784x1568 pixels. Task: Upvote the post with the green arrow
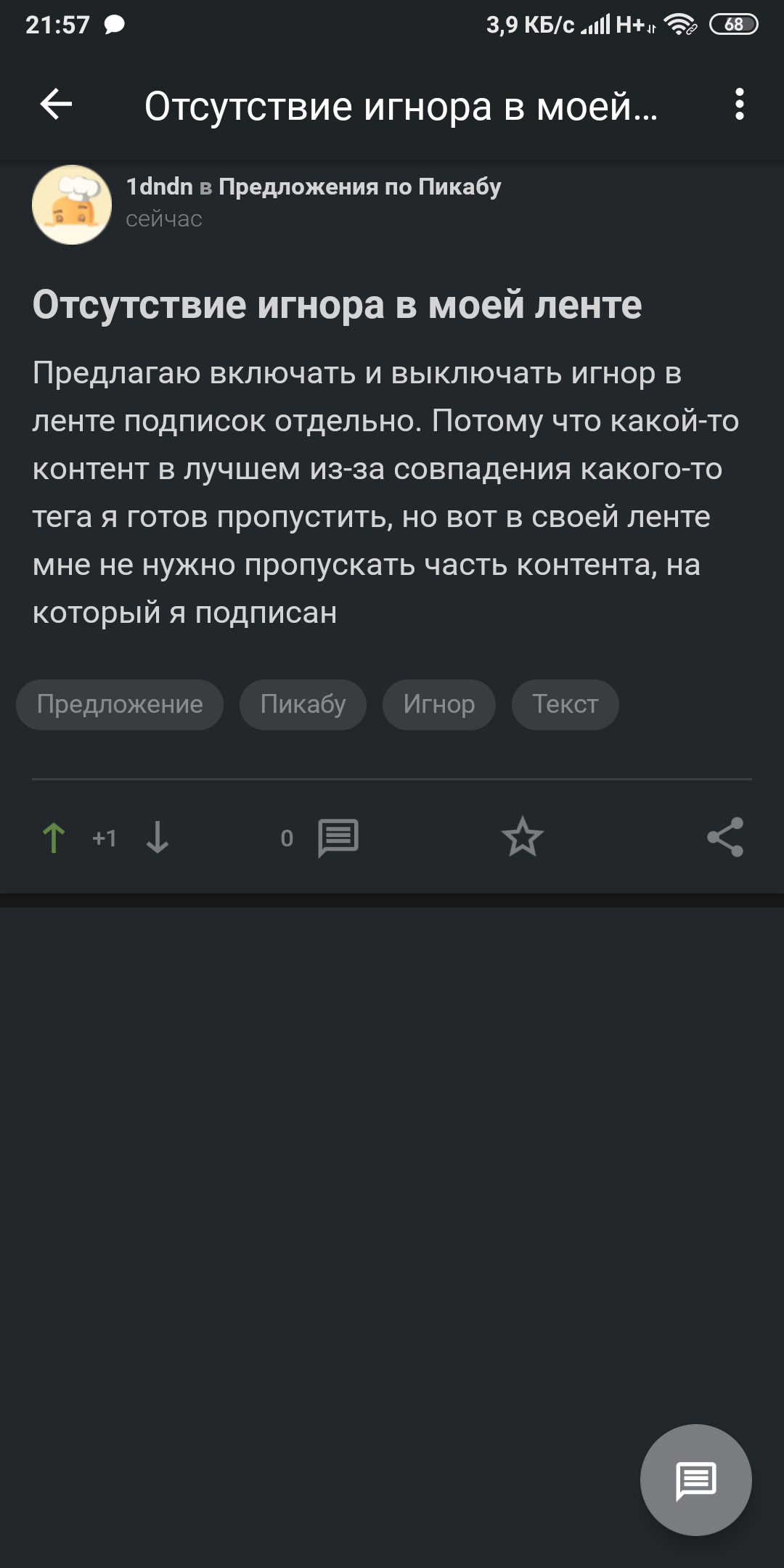[54, 838]
